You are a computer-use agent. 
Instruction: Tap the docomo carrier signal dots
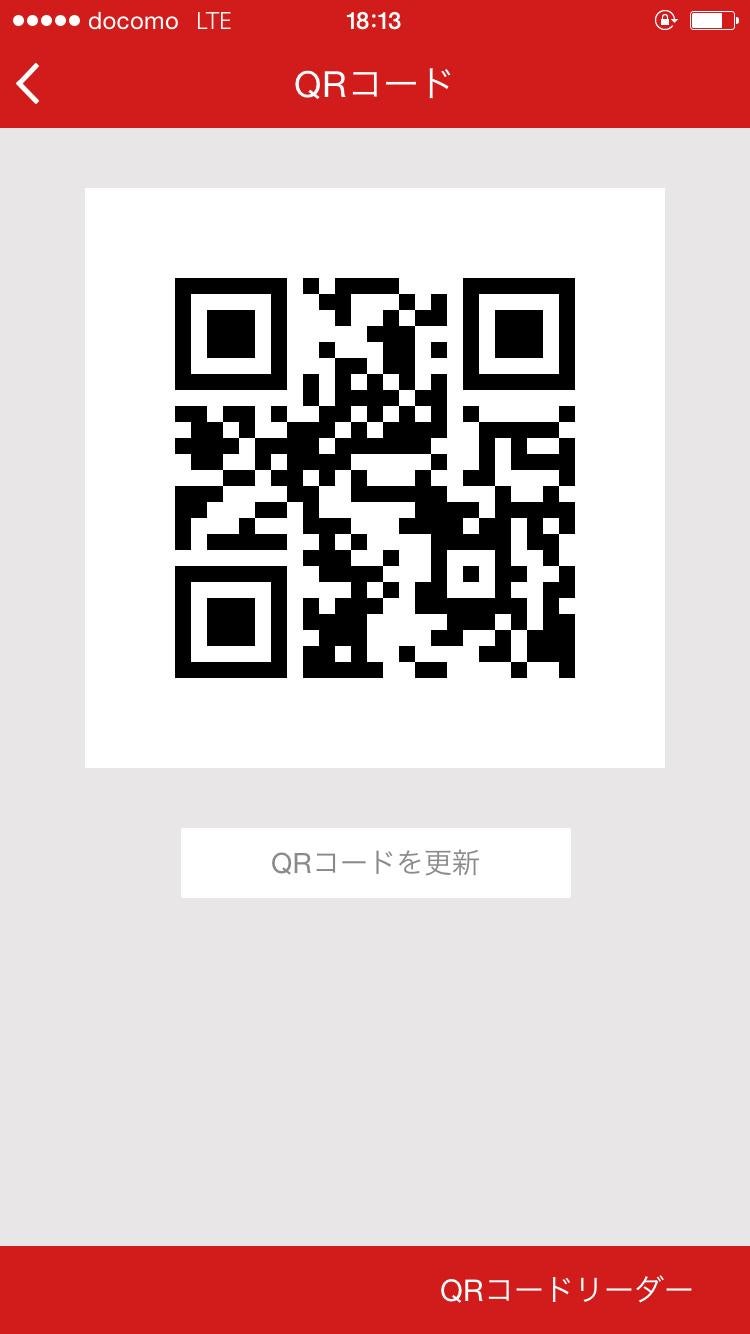45,18
